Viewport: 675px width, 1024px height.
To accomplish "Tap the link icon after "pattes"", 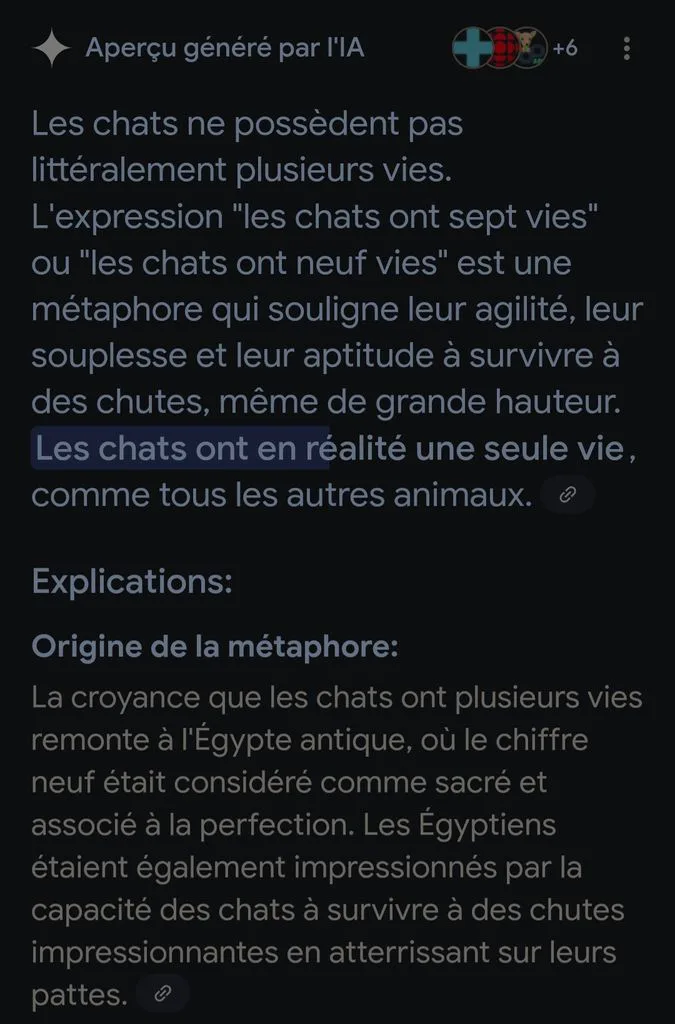I will coord(163,994).
